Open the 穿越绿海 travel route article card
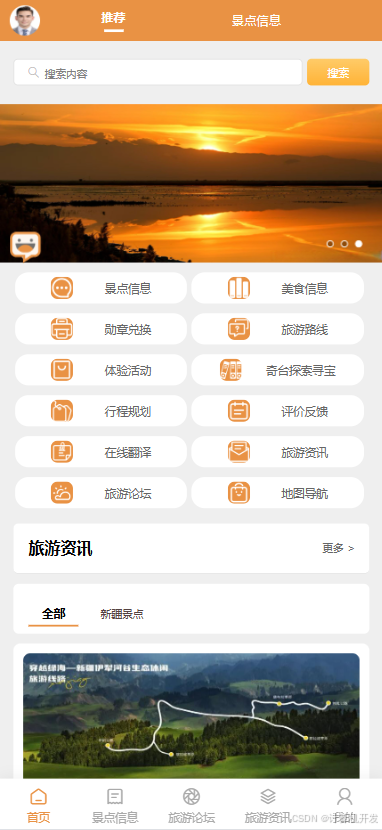The image size is (382, 830). [191, 715]
